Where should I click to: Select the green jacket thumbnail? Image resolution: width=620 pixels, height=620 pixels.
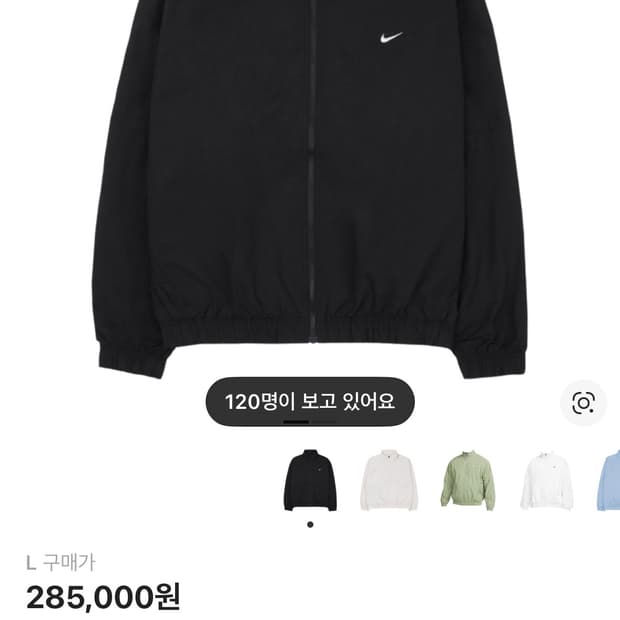468,481
